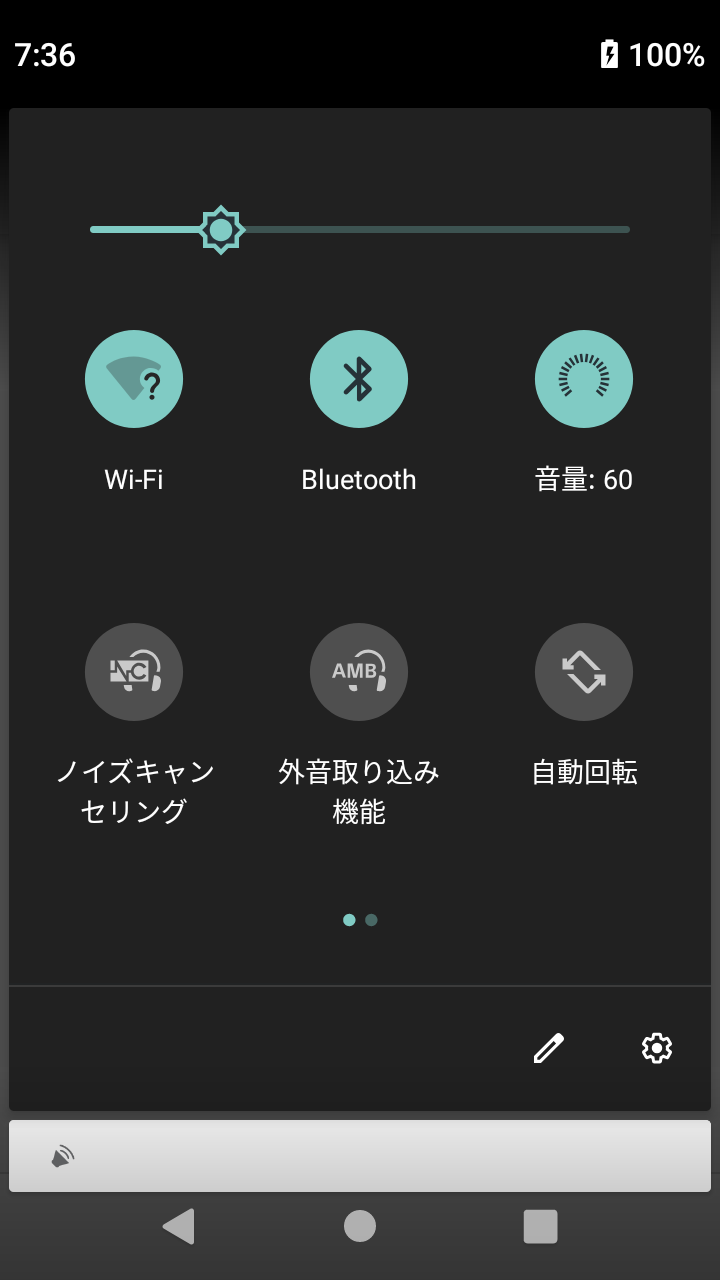The width and height of the screenshot is (720, 1280).
Task: Open the 音量: 60 volume tile
Action: [584, 379]
